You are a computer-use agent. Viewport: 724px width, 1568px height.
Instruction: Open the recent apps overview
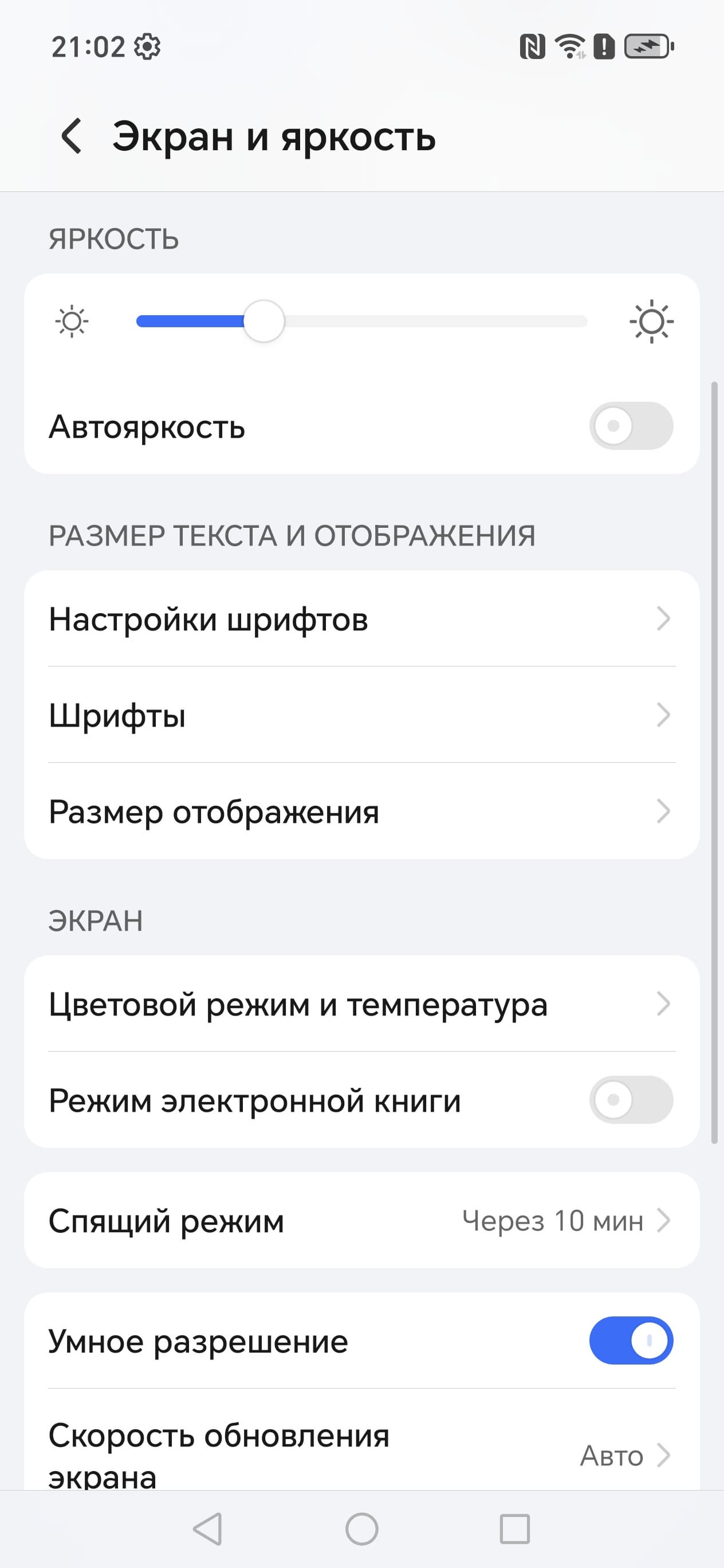515,1529
